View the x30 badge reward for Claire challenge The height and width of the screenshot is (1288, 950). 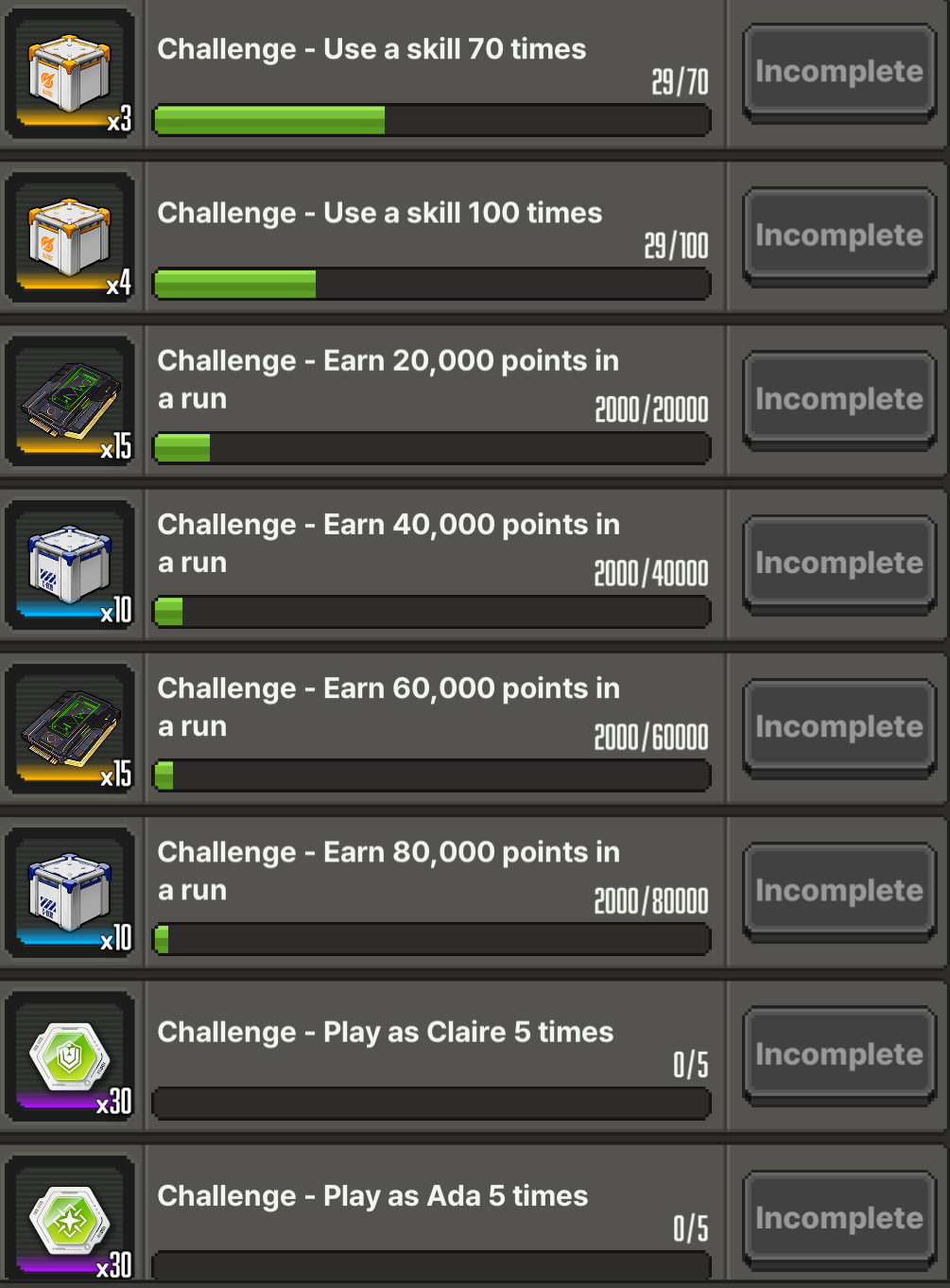pyautogui.click(x=70, y=1056)
